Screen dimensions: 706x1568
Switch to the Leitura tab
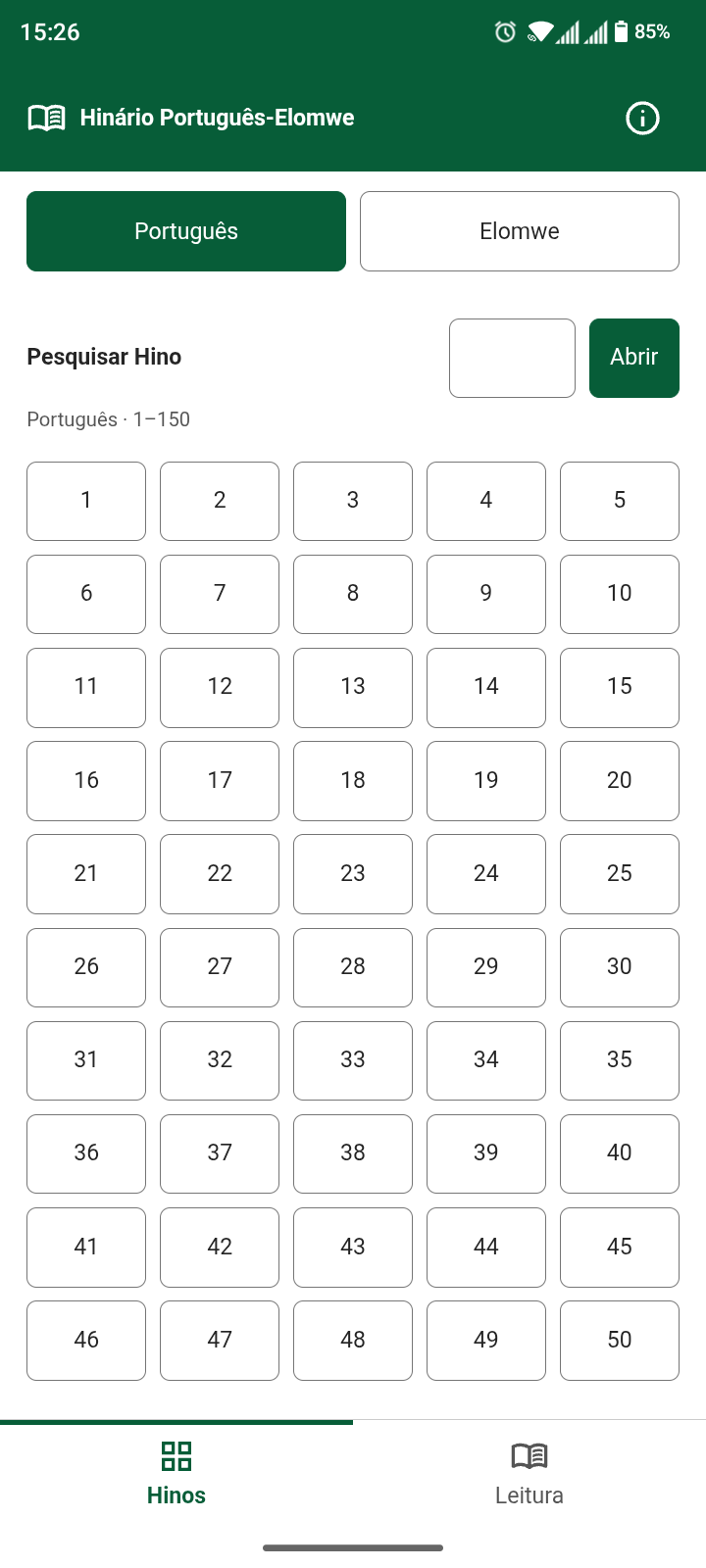coord(529,1474)
